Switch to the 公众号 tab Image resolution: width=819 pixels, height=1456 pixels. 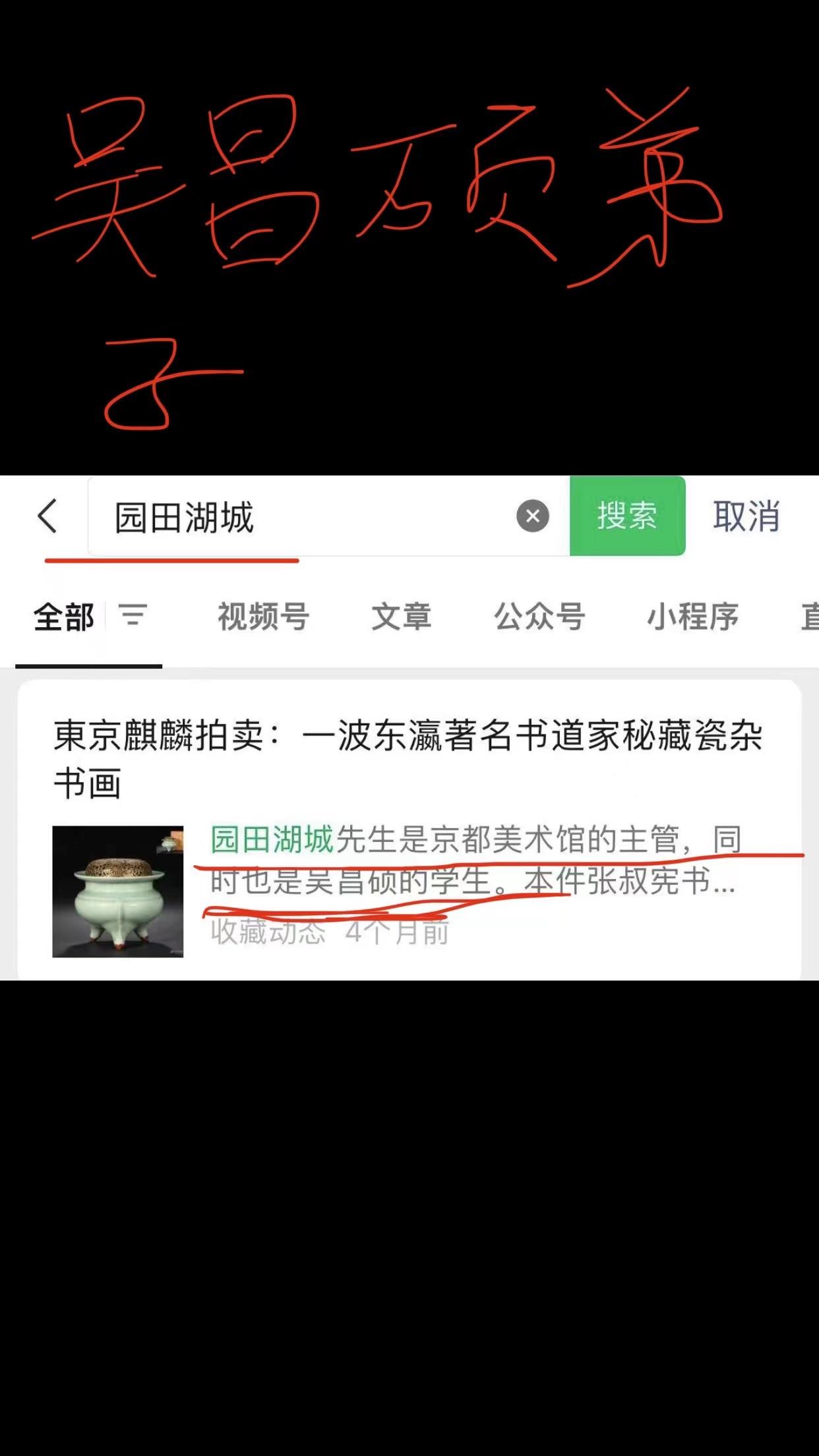539,617
